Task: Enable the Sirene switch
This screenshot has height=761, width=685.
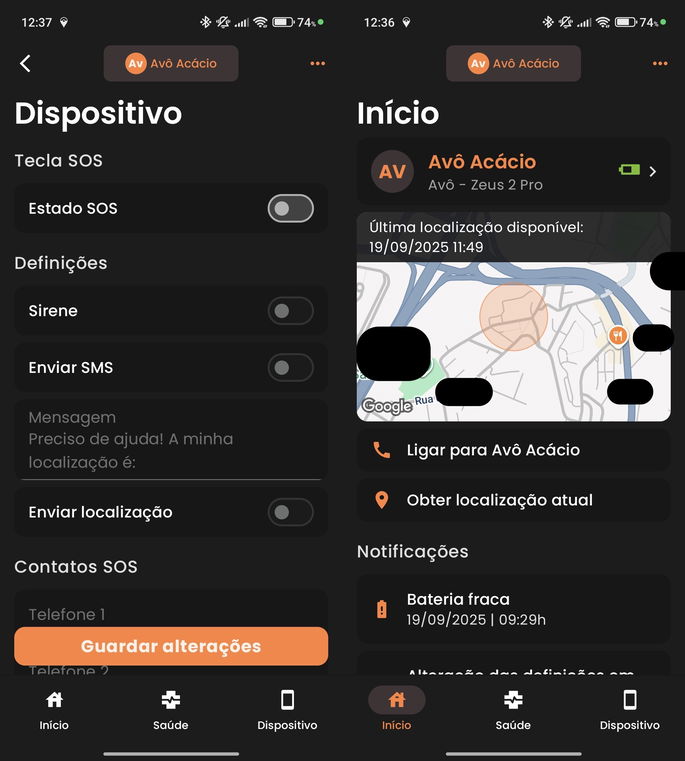Action: (x=290, y=311)
